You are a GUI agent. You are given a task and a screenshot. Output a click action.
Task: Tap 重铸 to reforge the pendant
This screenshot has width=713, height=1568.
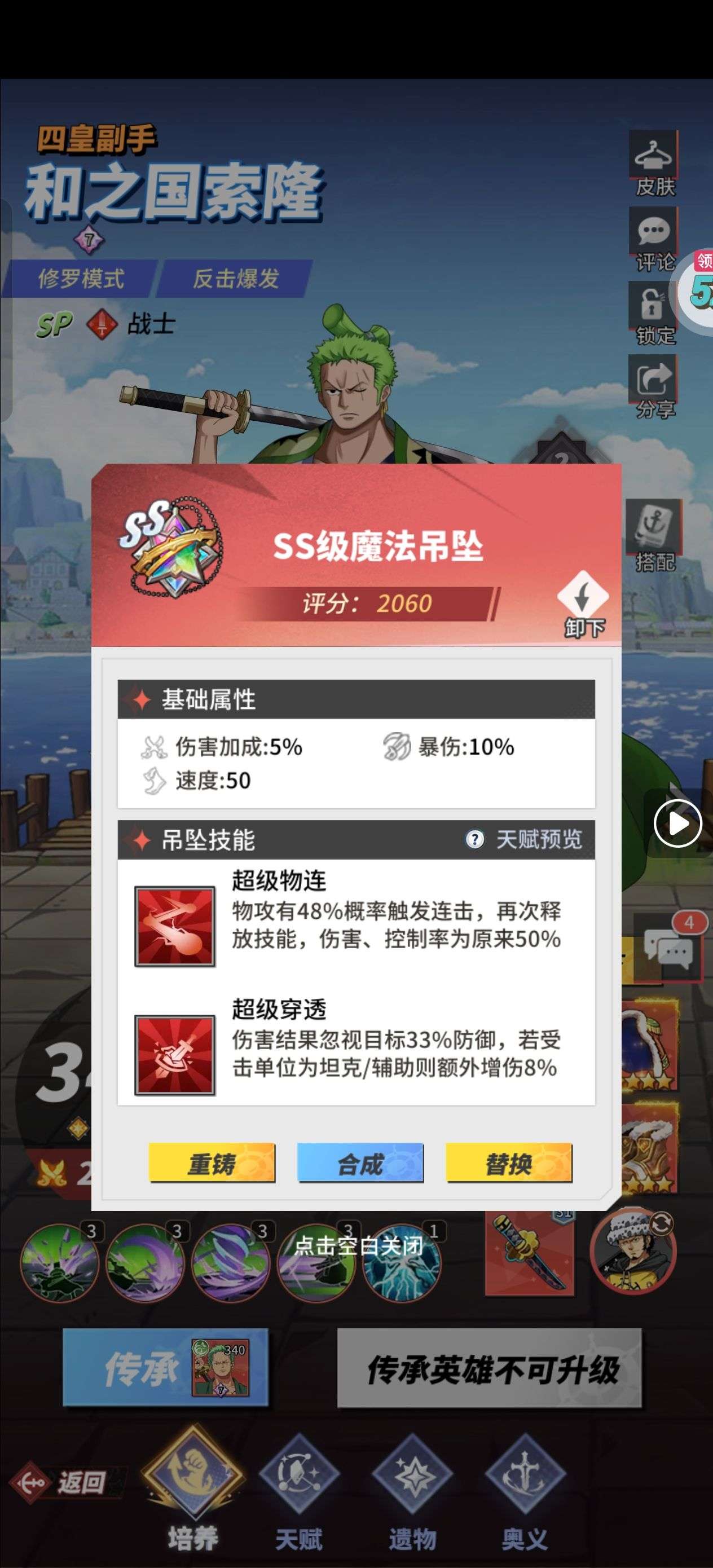coord(212,1163)
